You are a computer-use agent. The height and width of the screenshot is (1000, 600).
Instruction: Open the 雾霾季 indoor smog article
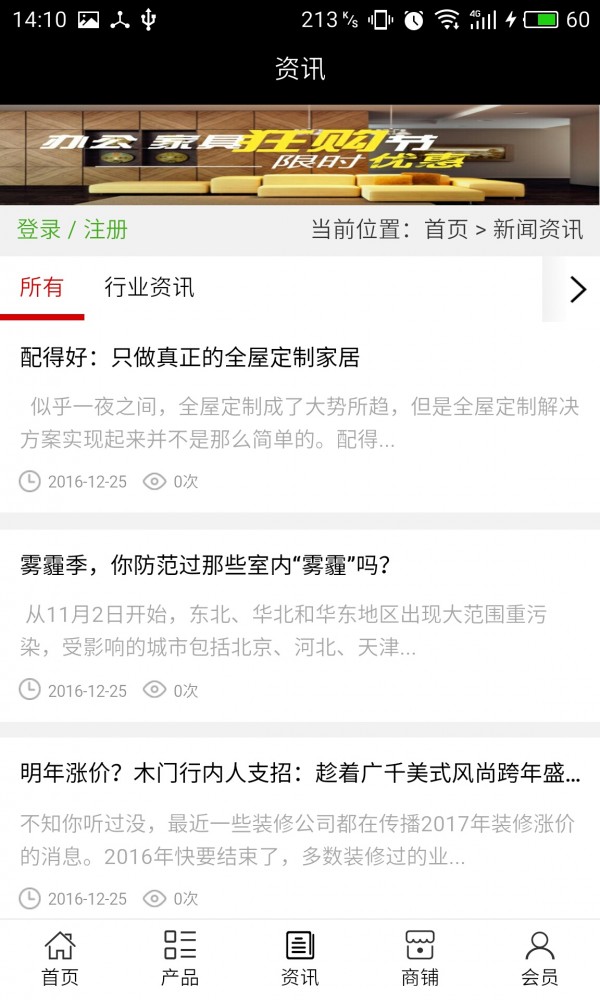[205, 566]
